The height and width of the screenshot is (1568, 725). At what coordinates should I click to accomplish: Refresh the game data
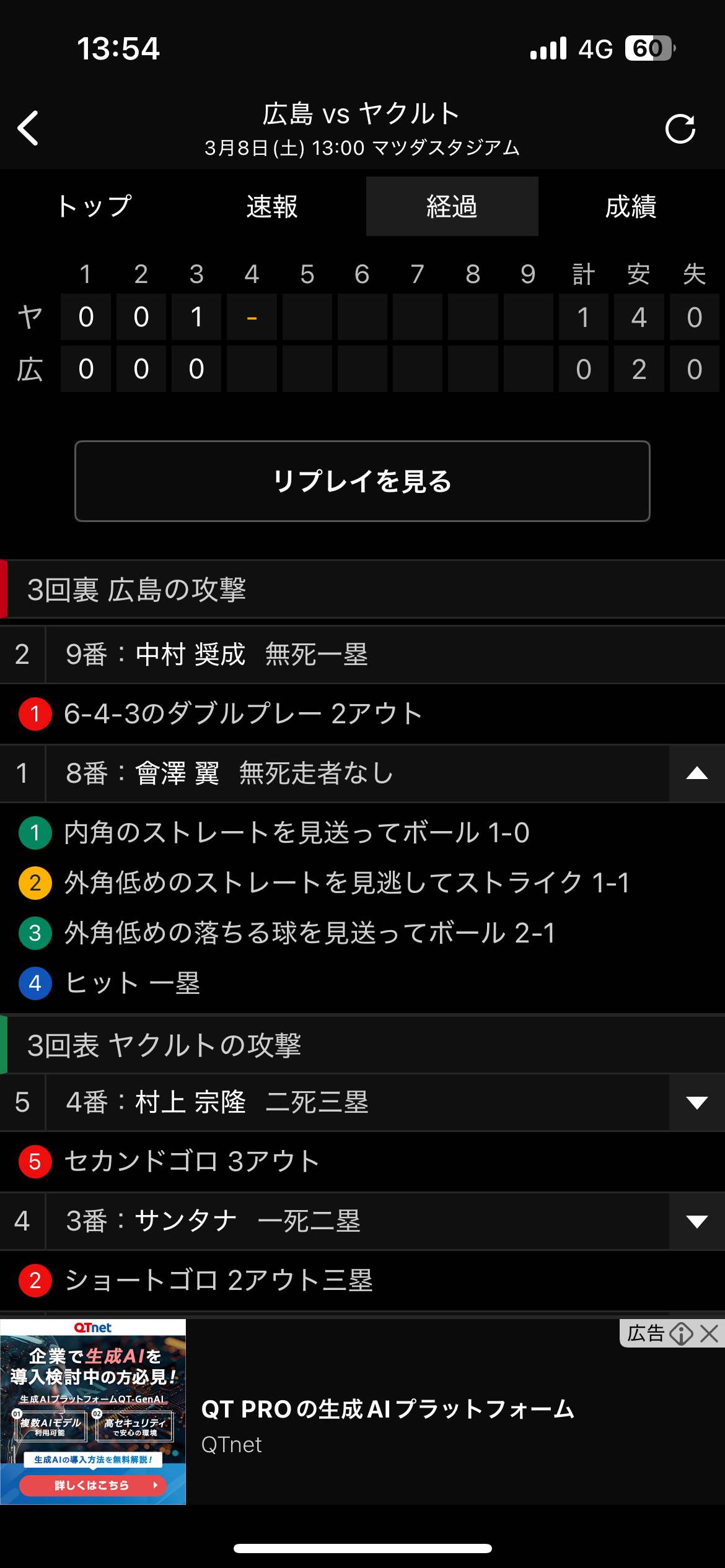(x=680, y=129)
